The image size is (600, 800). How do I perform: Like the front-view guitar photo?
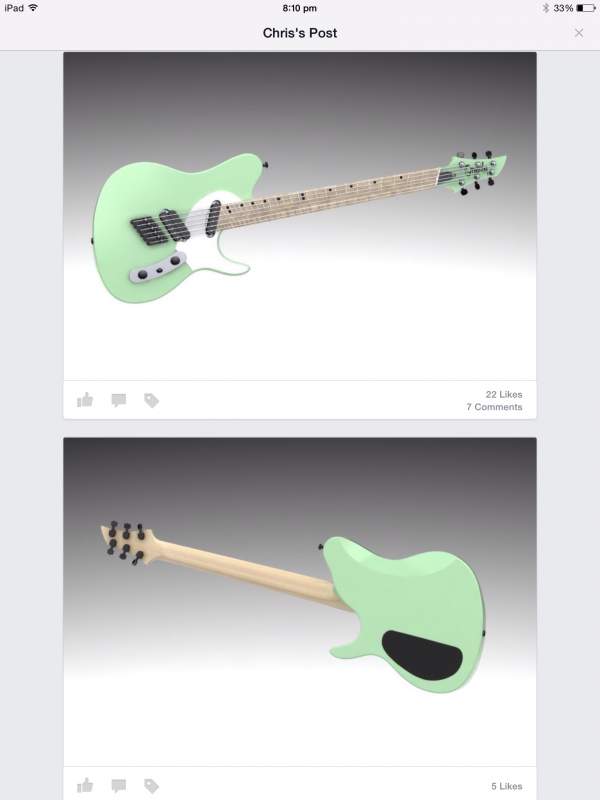[85, 400]
